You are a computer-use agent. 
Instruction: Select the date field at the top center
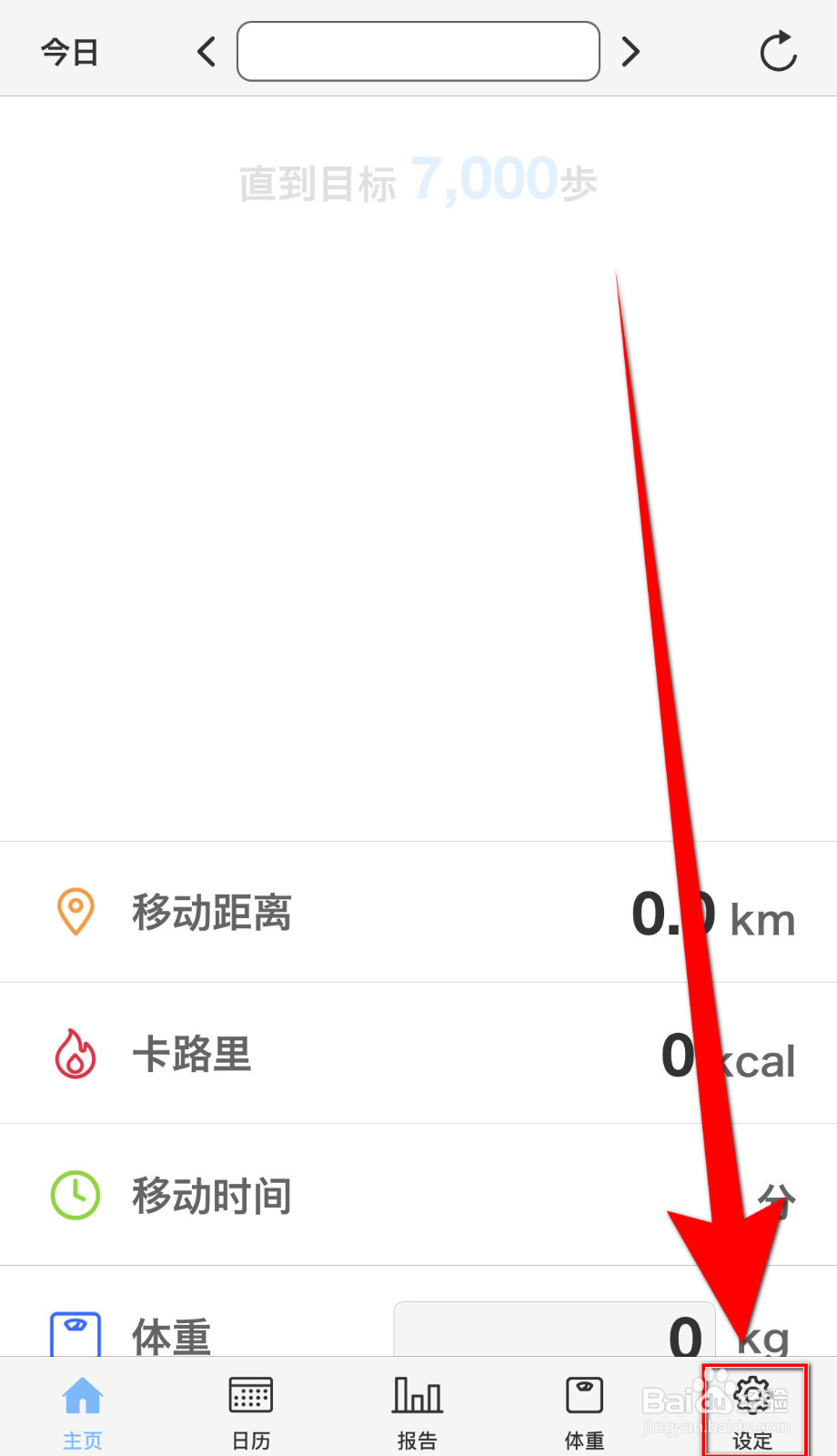pyautogui.click(x=418, y=52)
